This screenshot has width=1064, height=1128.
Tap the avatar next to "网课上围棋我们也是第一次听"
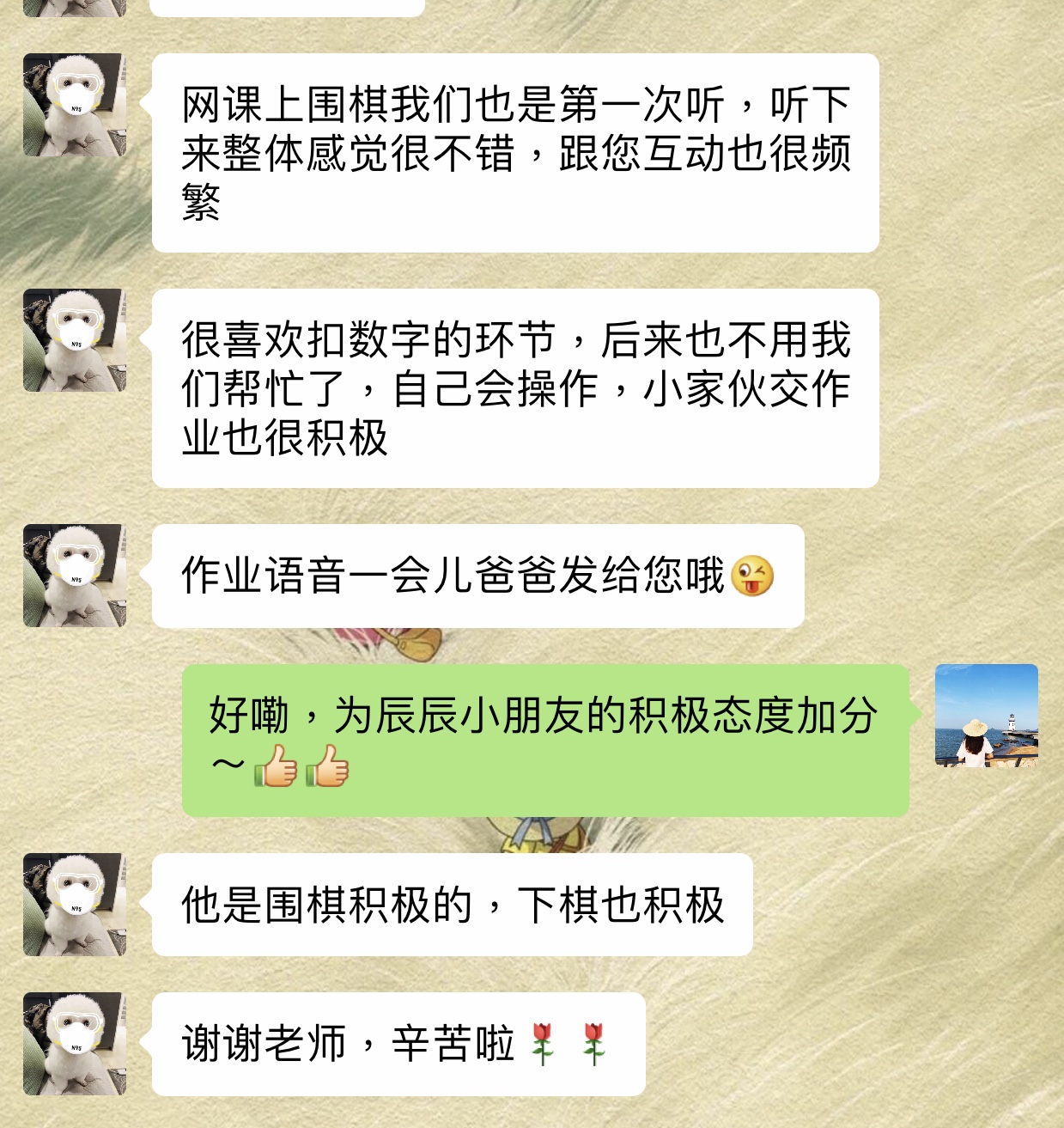point(75,104)
